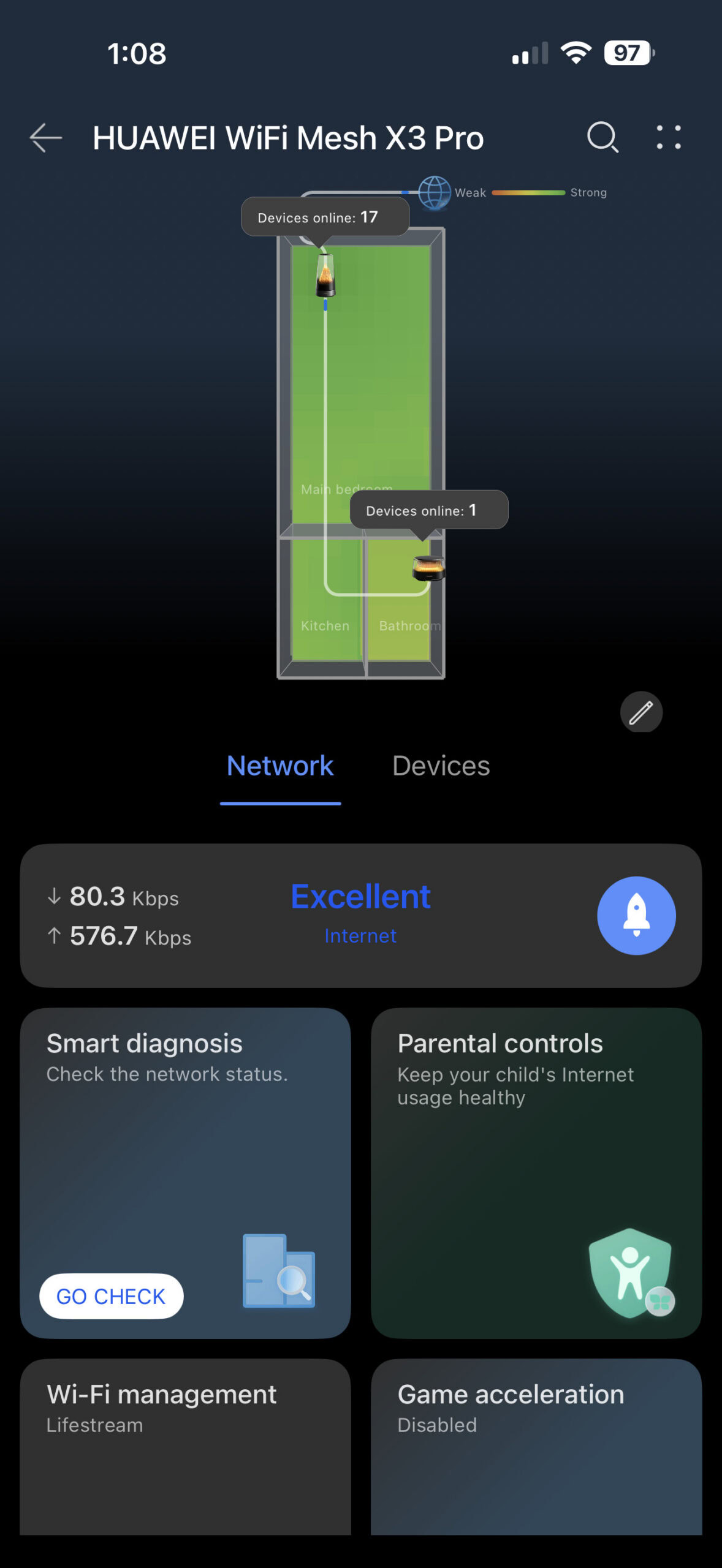The height and width of the screenshot is (1568, 722).
Task: Tap the back arrow to return
Action: pyautogui.click(x=46, y=137)
